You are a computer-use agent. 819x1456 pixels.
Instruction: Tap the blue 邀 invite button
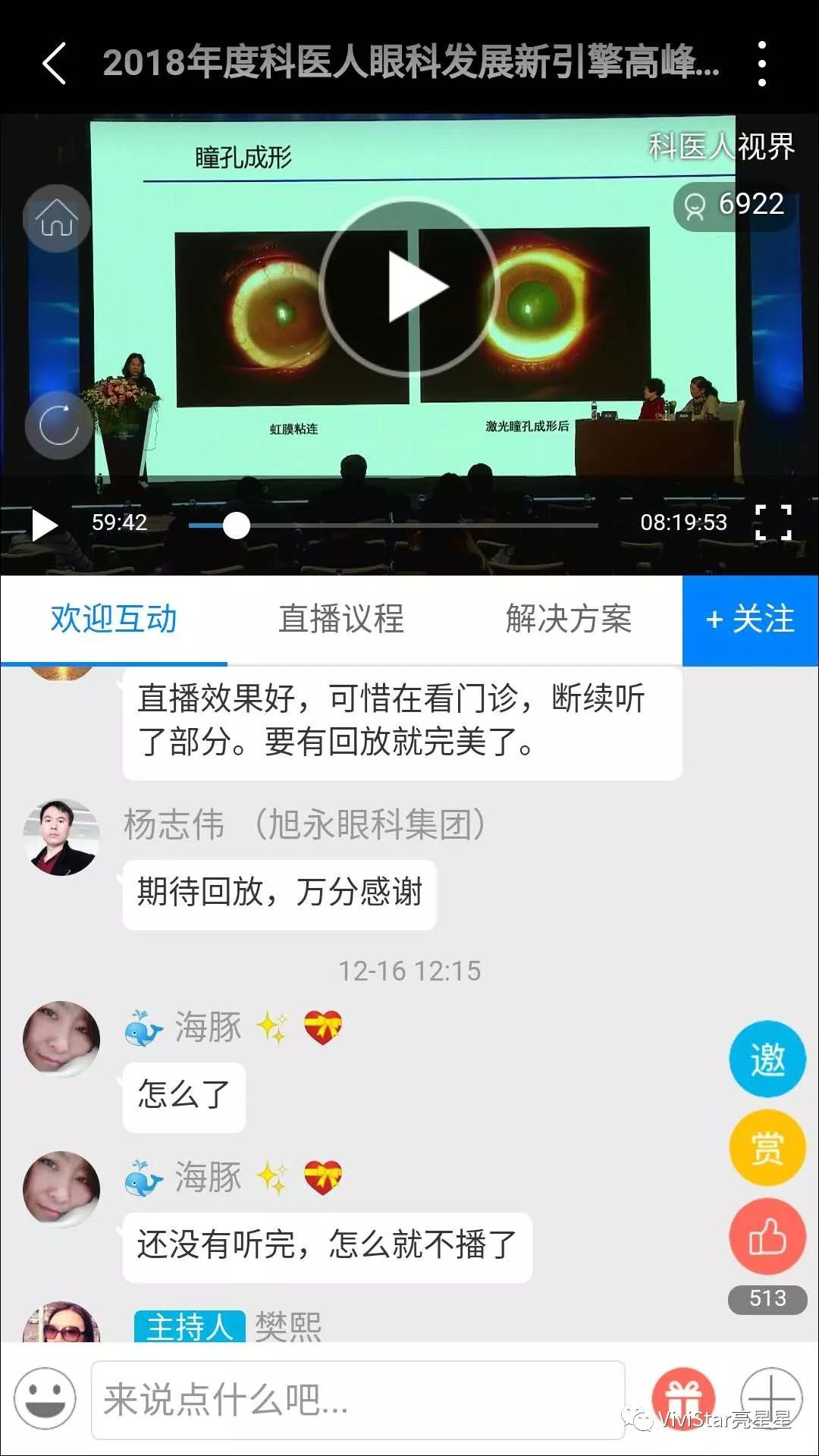point(767,1059)
